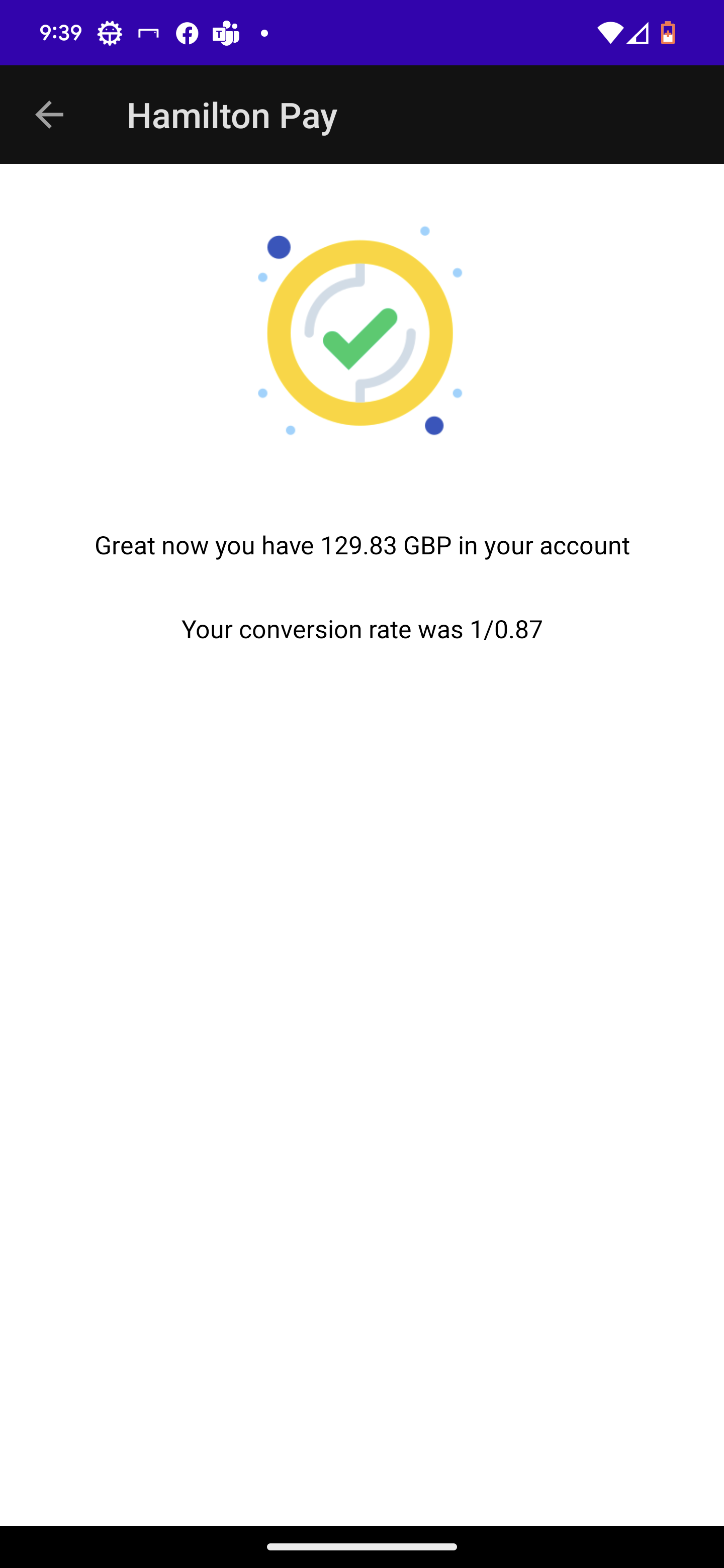
Task: Select the Hamilton Pay title text
Action: coord(232,115)
